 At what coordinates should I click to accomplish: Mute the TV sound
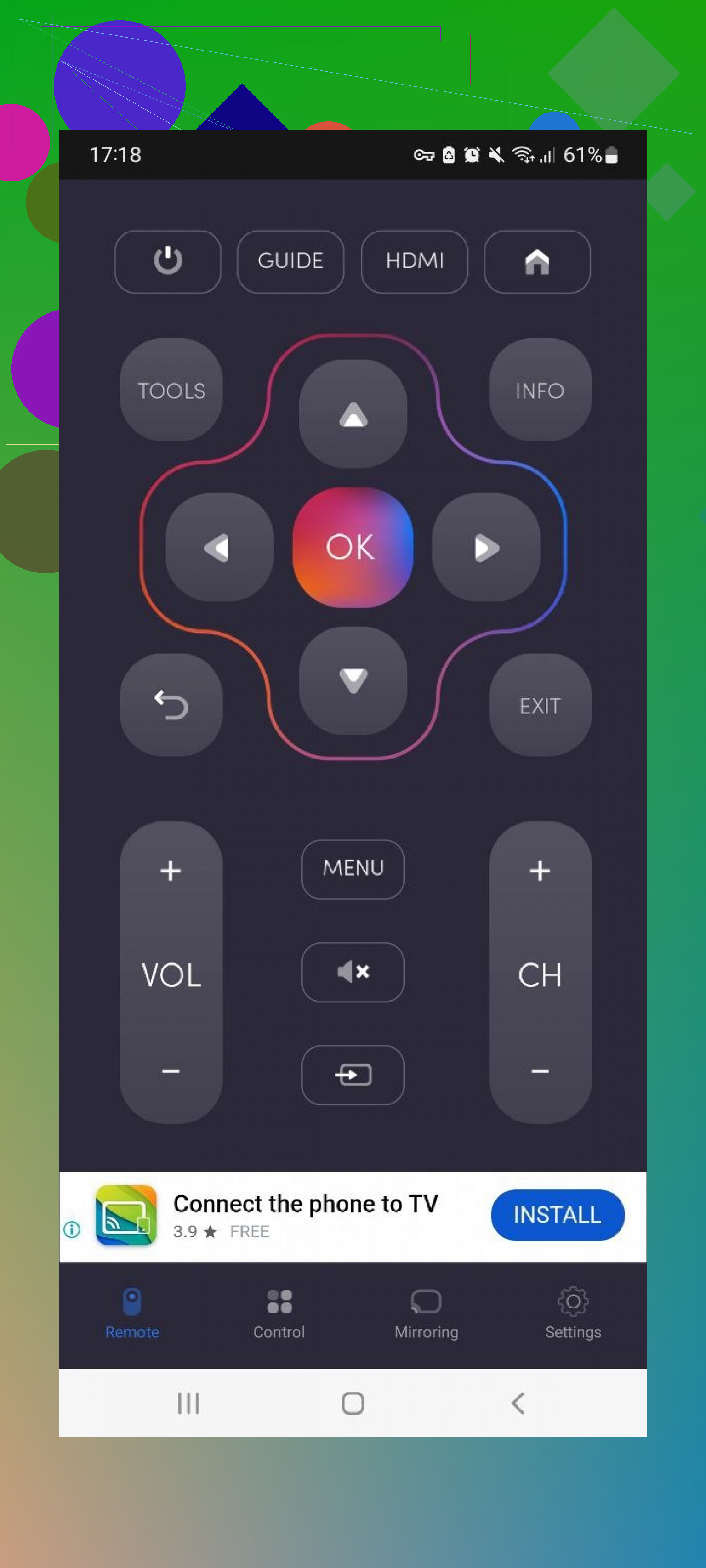click(x=353, y=972)
